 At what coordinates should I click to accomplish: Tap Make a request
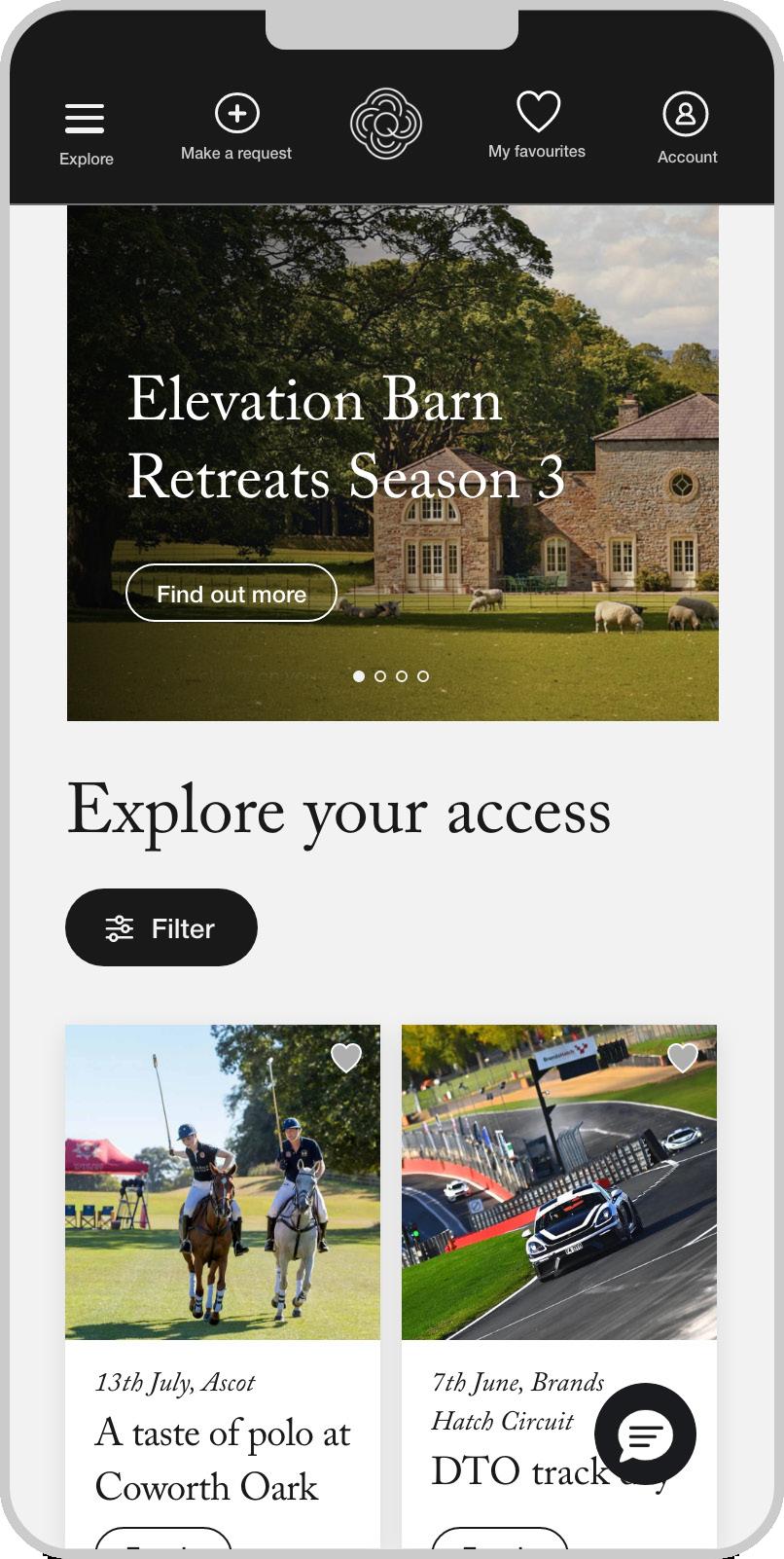tap(236, 127)
